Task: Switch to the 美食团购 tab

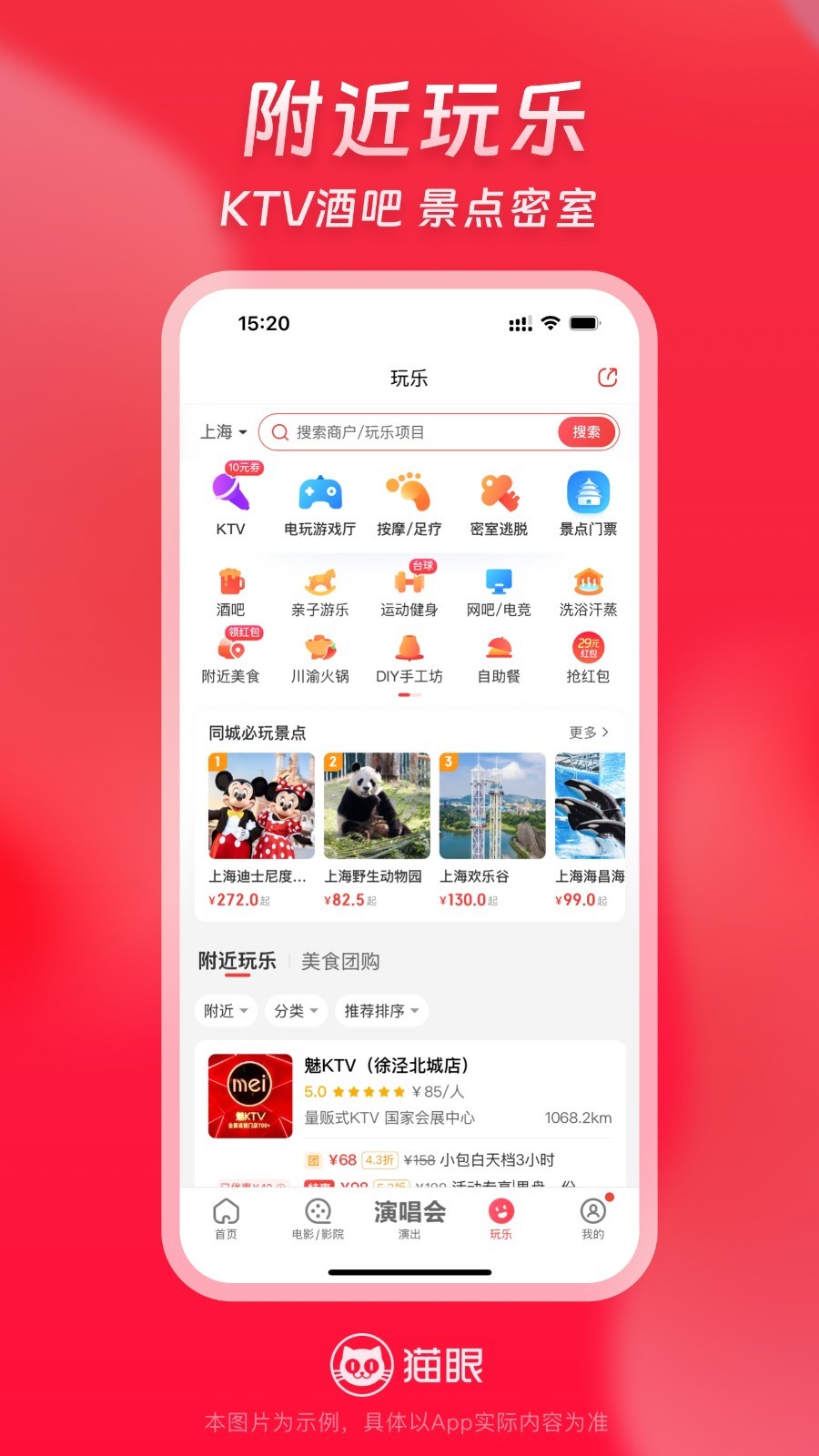Action: click(339, 961)
